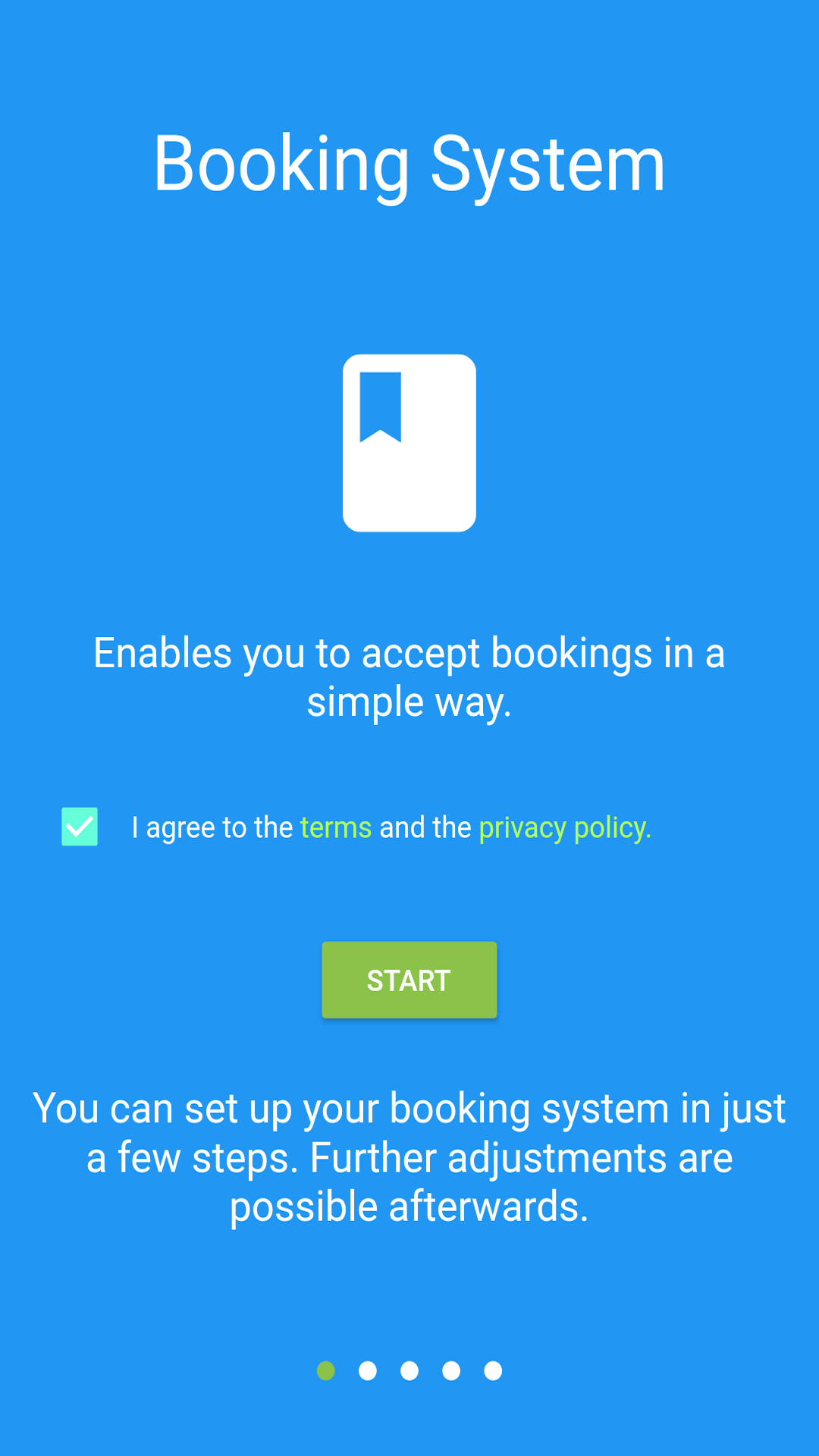View the privacy policy link
The width and height of the screenshot is (819, 1456).
pyautogui.click(x=563, y=827)
